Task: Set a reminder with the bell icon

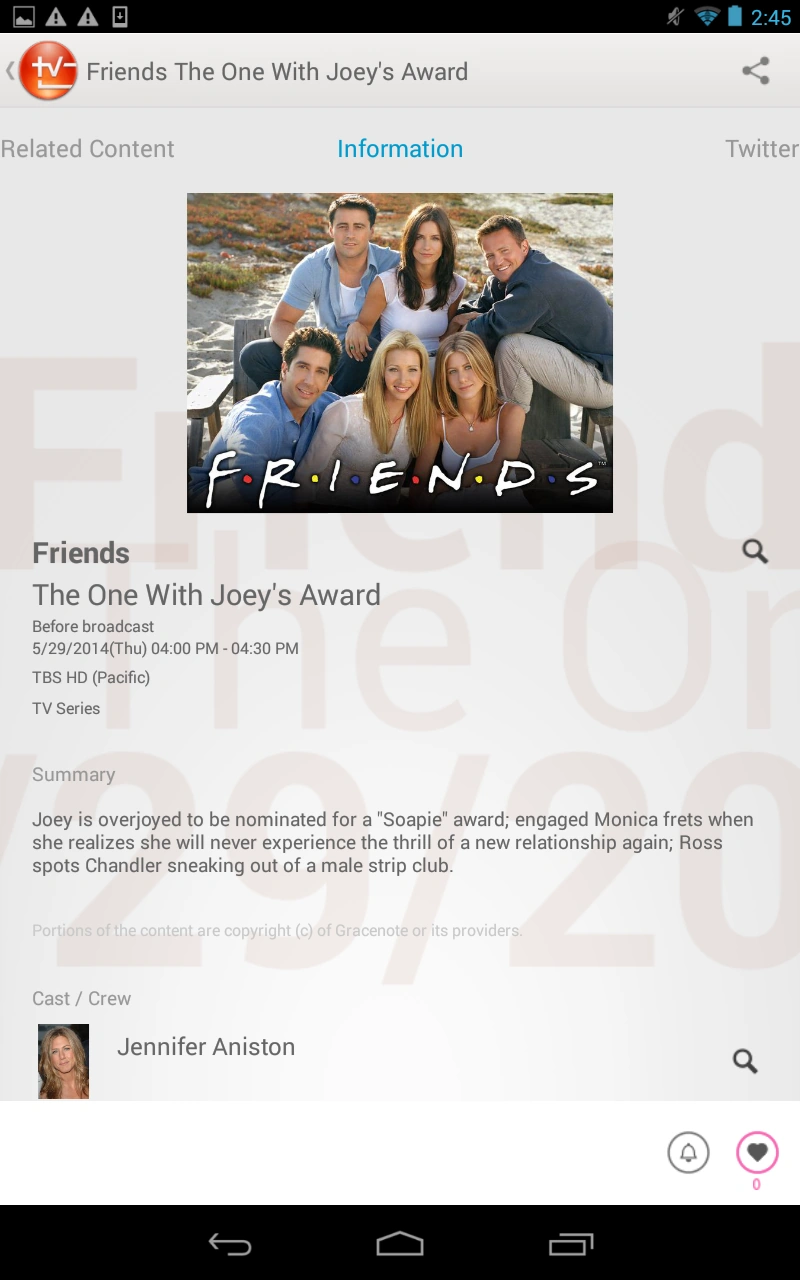Action: click(x=688, y=1153)
